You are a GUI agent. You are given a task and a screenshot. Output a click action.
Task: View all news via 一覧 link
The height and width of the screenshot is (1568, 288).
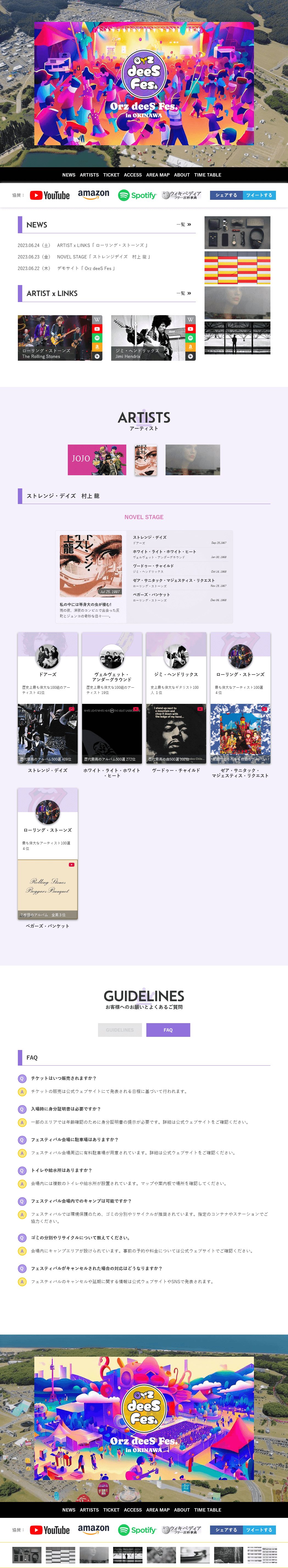[184, 225]
